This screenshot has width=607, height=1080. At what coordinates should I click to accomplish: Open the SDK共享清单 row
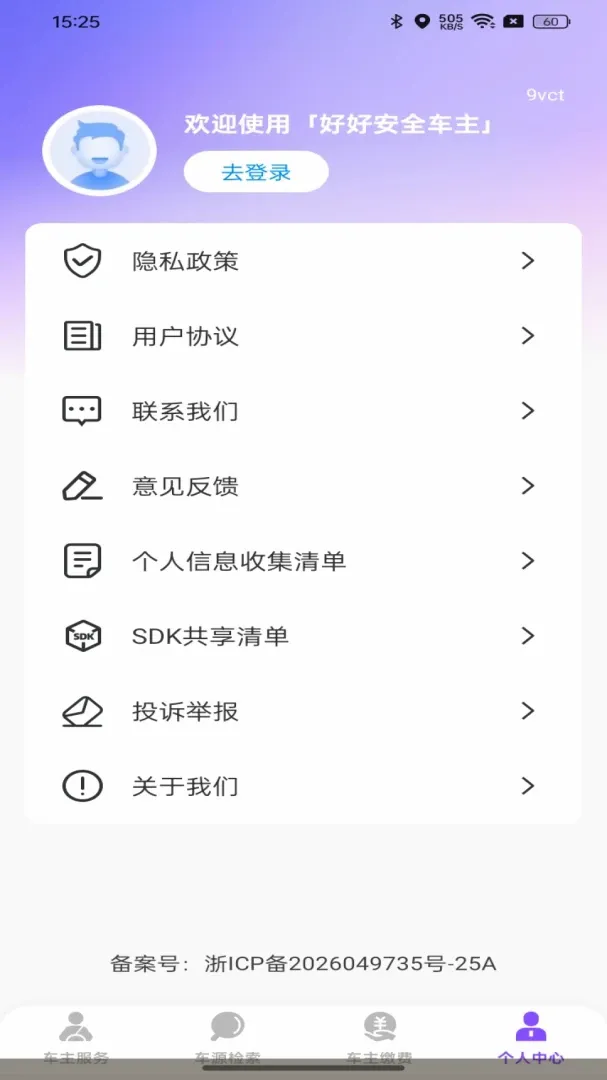pyautogui.click(x=303, y=636)
